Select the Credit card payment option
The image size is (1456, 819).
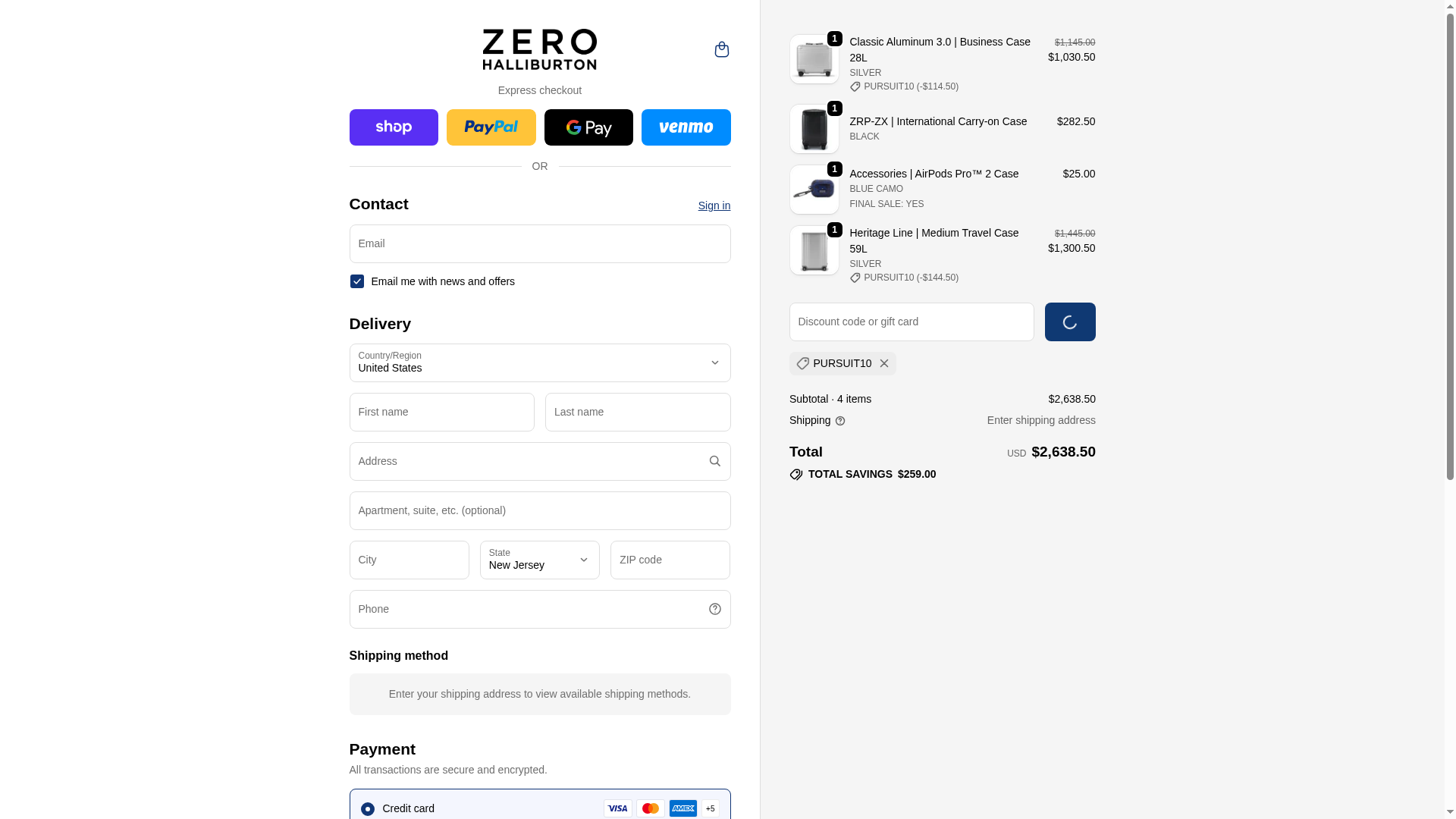368,808
